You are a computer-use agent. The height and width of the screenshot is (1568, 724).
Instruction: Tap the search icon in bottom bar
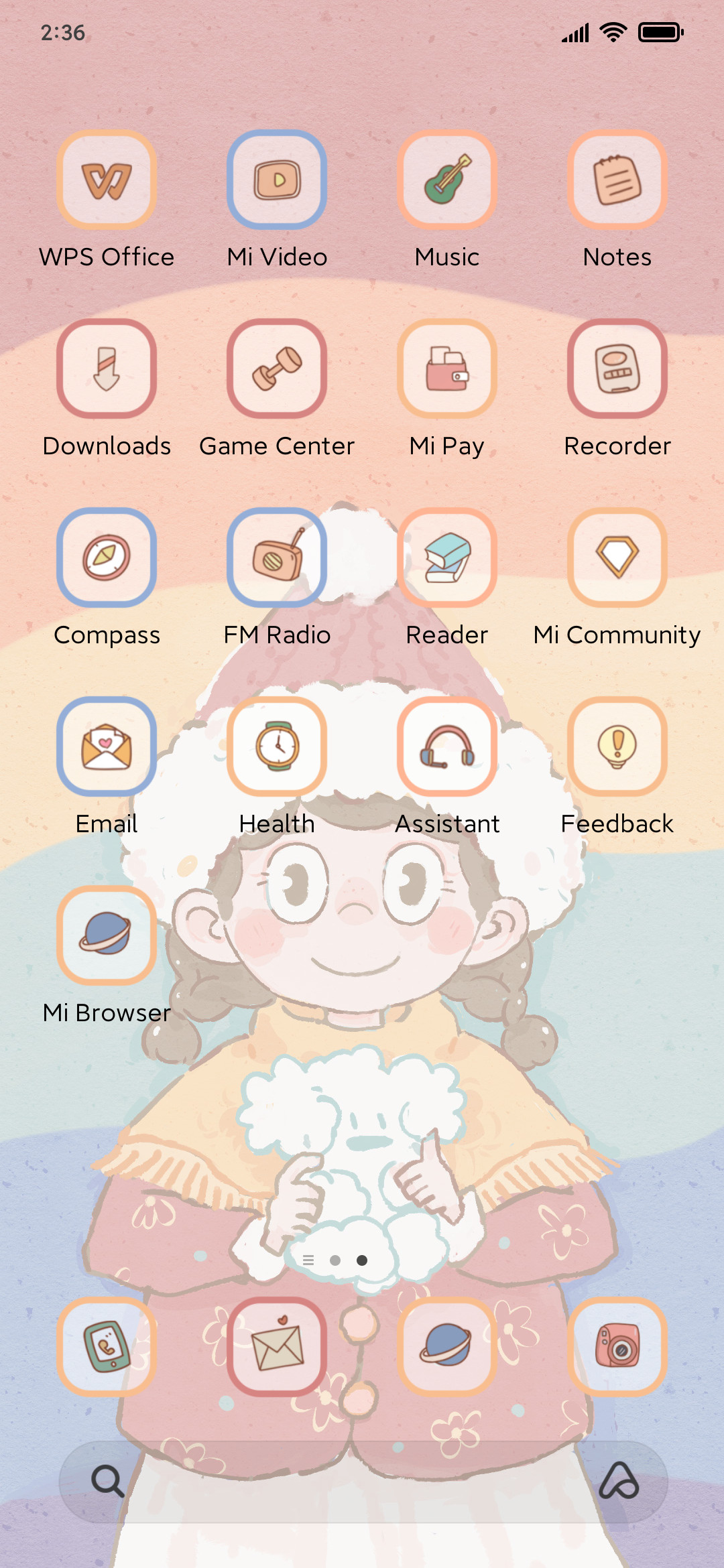(x=107, y=1482)
